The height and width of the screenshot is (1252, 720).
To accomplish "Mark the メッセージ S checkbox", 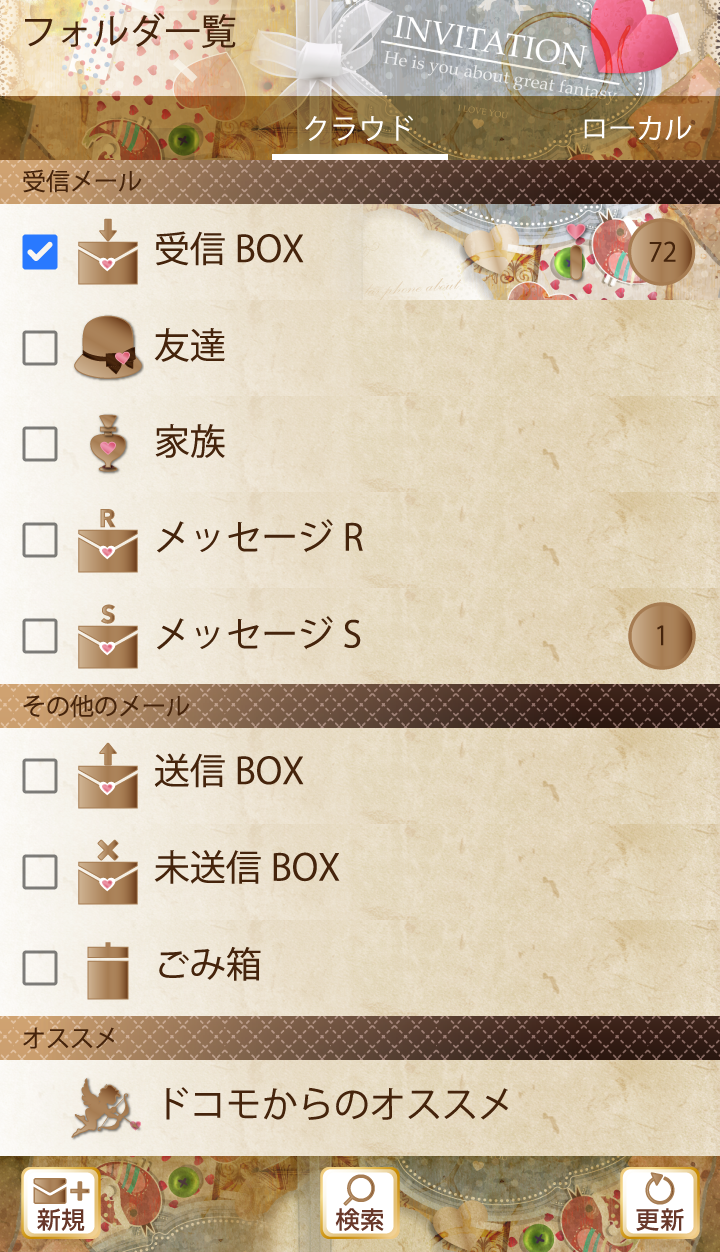I will 40,635.
